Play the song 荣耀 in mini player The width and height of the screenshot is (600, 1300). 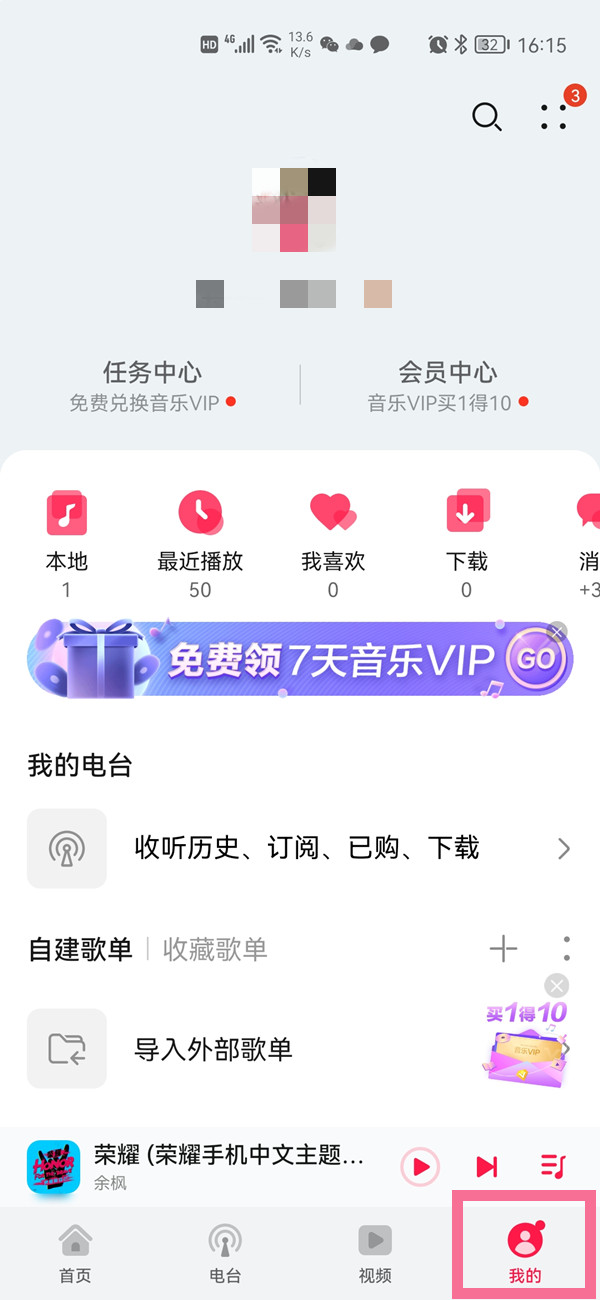[421, 1166]
